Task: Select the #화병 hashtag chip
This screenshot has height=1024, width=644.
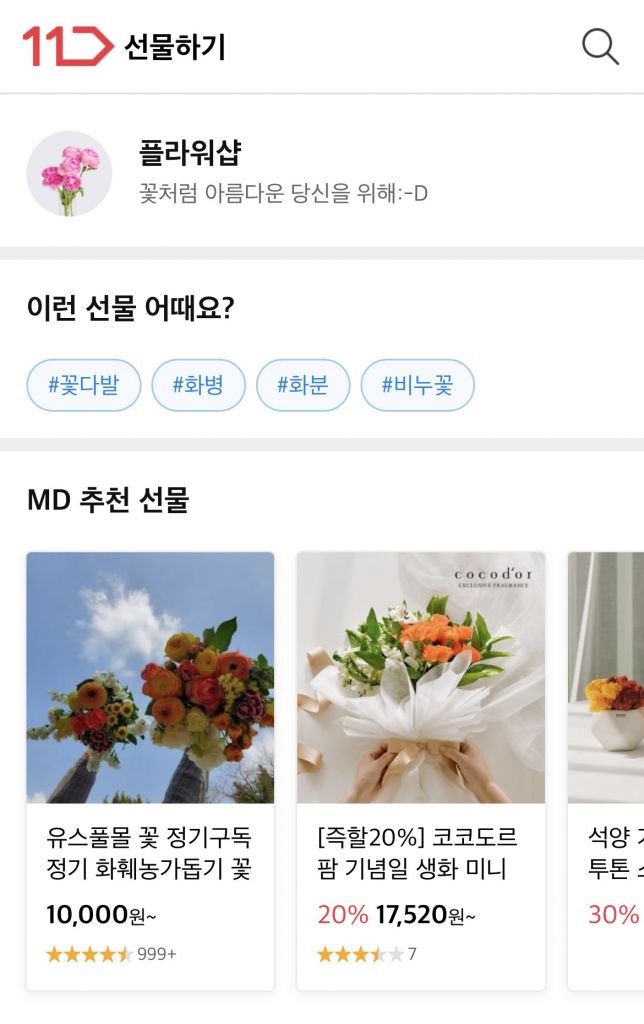Action: 198,385
